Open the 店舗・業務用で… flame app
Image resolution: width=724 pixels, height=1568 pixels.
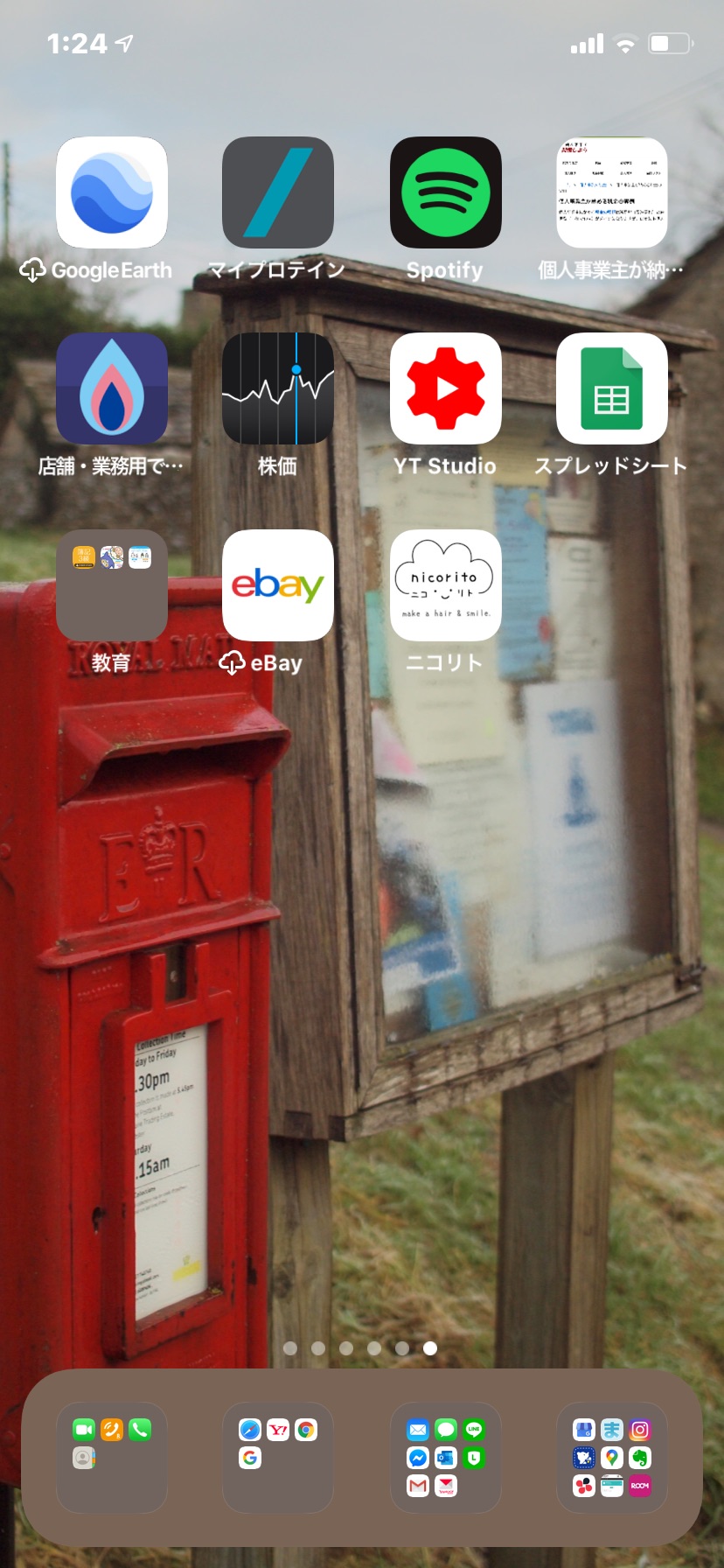pyautogui.click(x=112, y=388)
